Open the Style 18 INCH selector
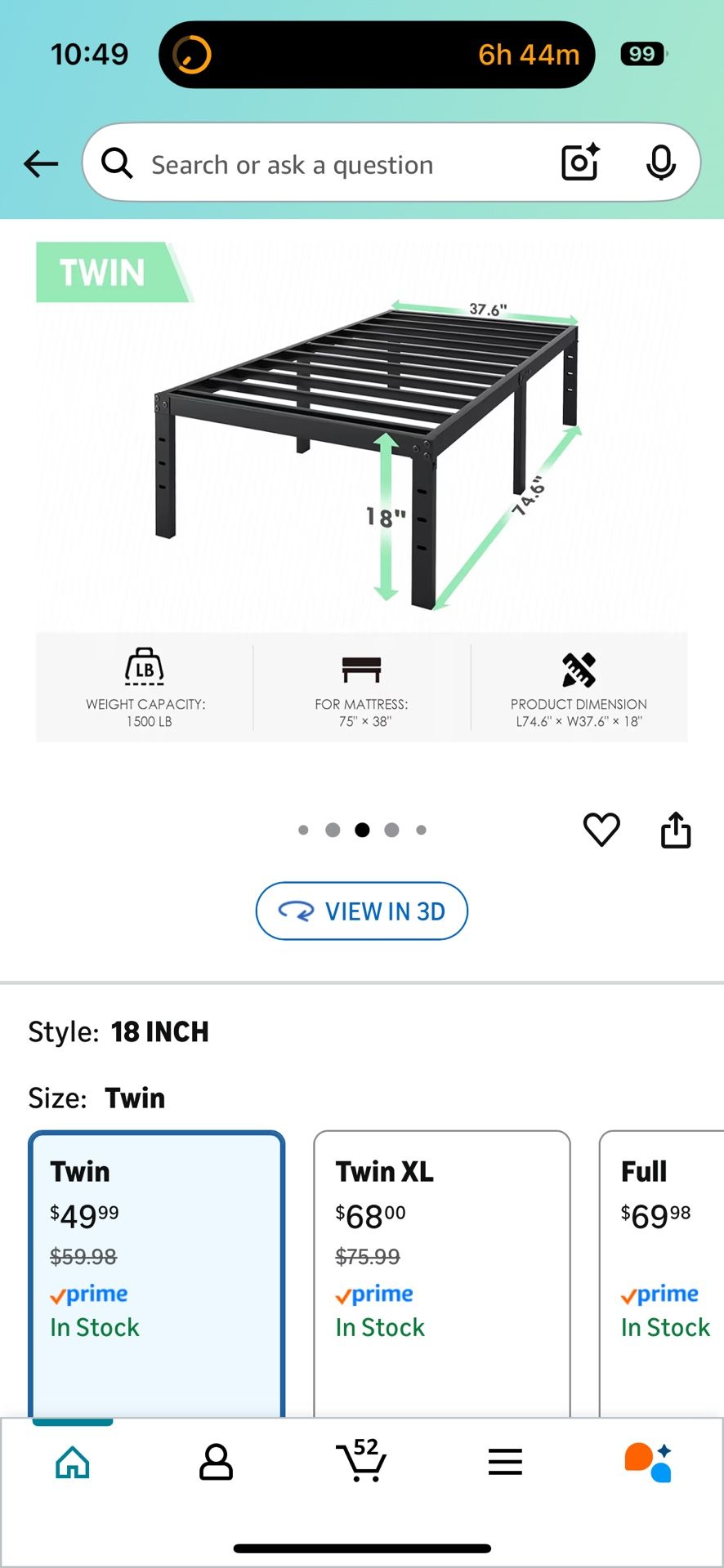724x1568 pixels. (160, 1031)
